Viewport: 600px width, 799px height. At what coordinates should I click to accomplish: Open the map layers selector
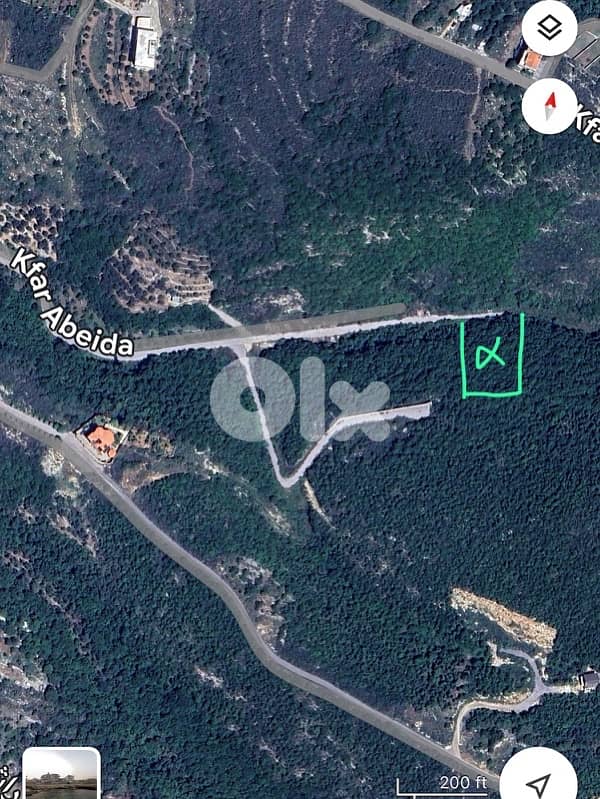point(550,30)
